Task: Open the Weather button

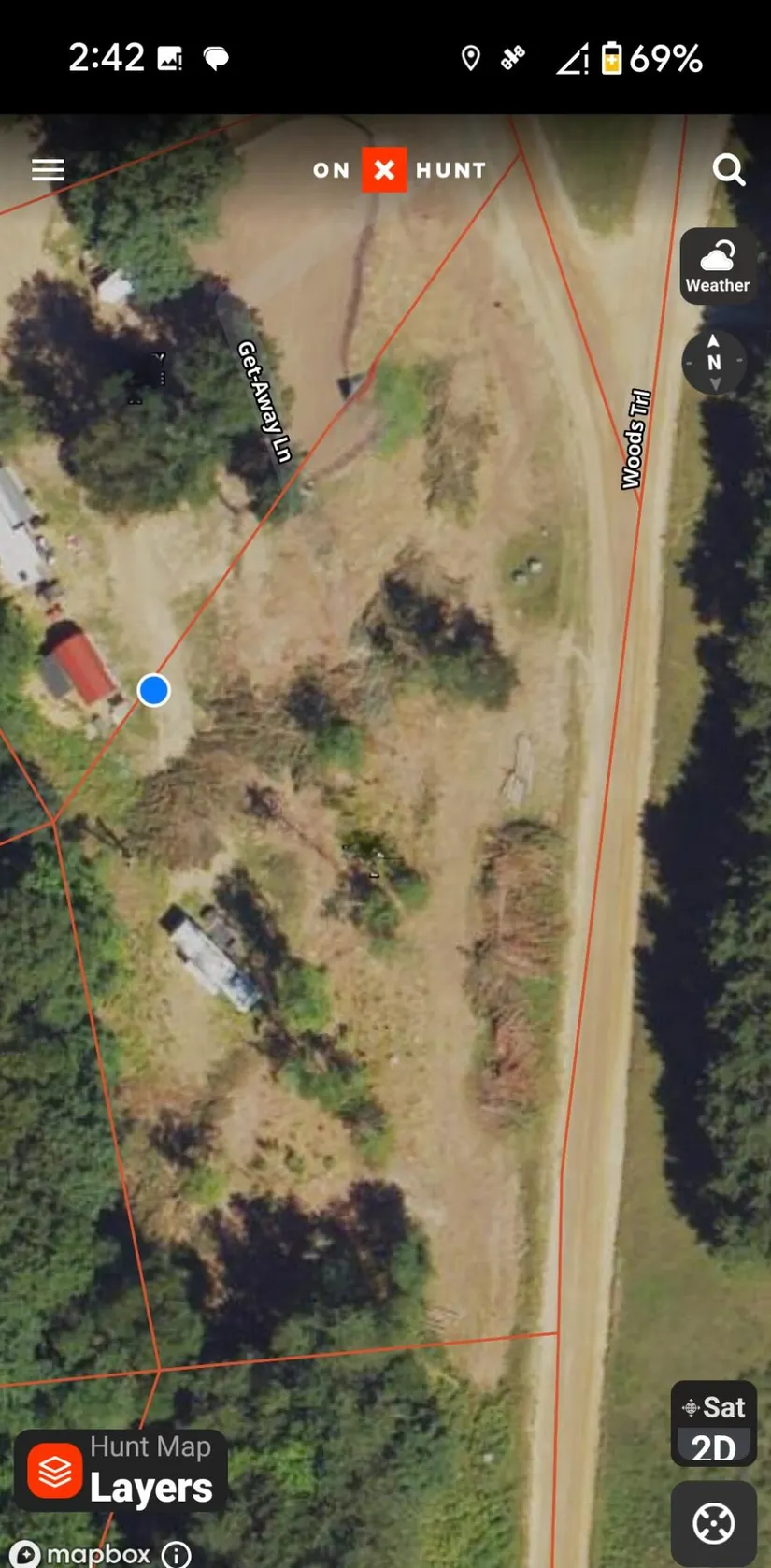Action: tap(717, 266)
